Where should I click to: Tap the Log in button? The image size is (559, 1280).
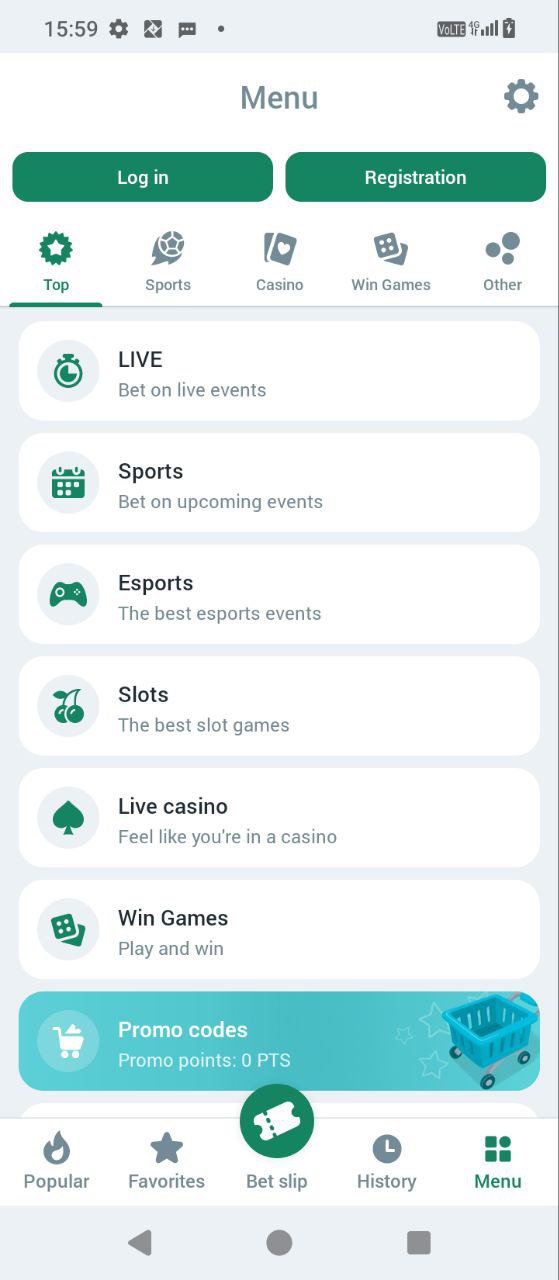tap(142, 177)
